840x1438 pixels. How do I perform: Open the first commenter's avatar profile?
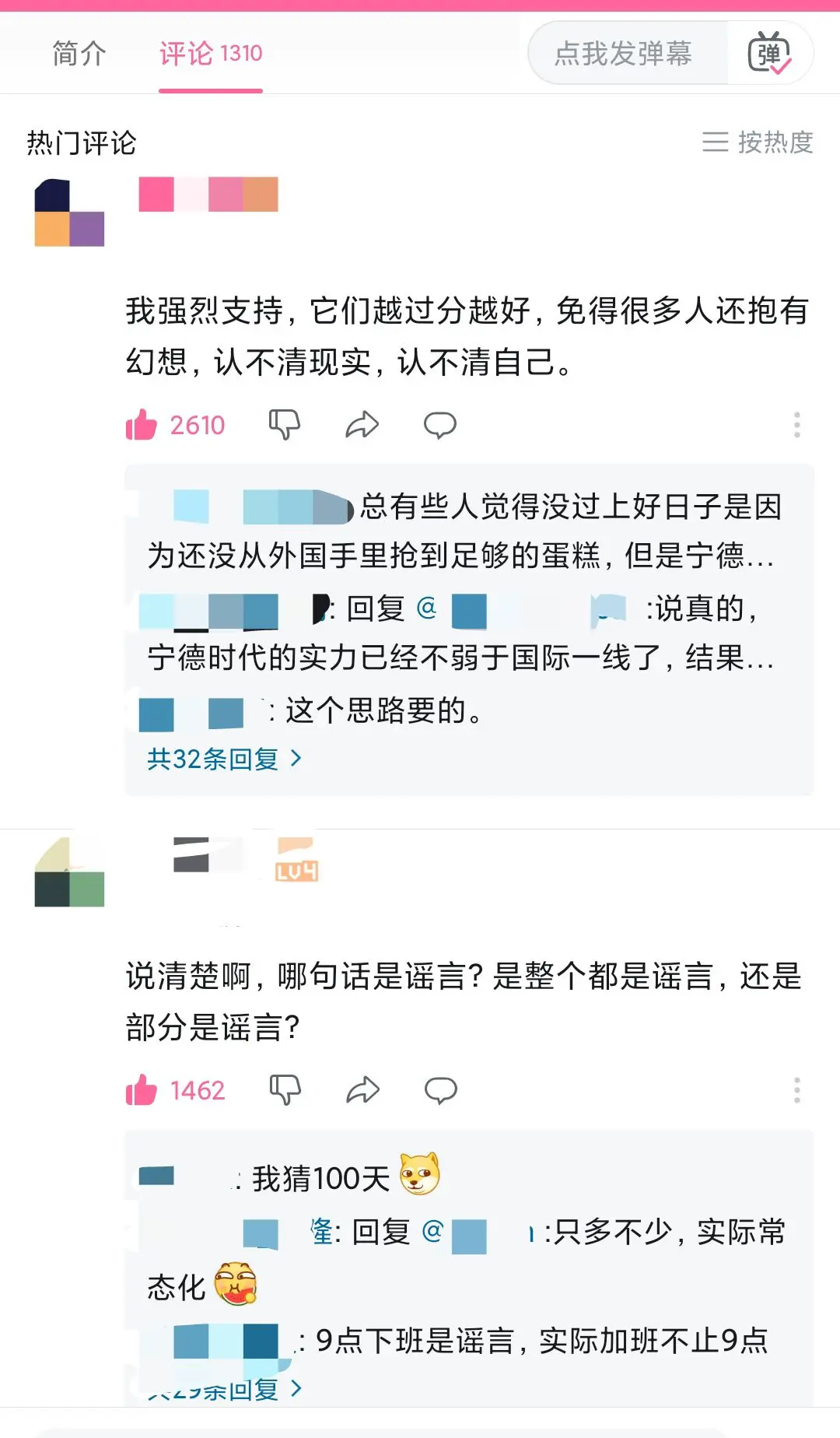[x=69, y=212]
